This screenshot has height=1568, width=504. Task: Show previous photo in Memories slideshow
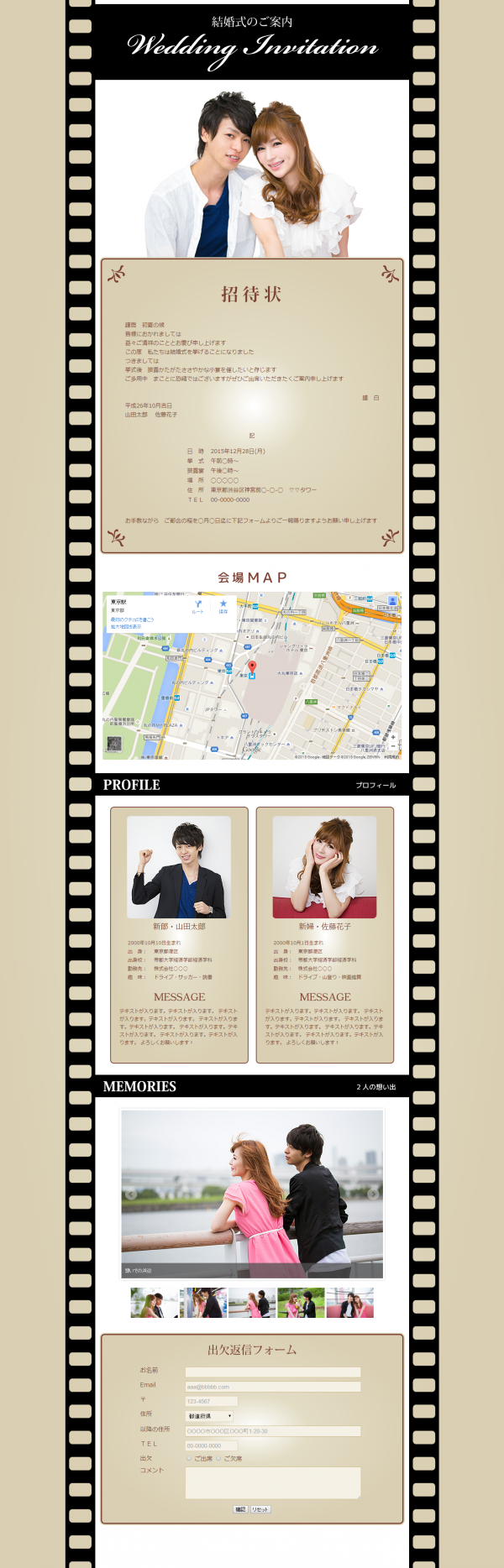(131, 1194)
